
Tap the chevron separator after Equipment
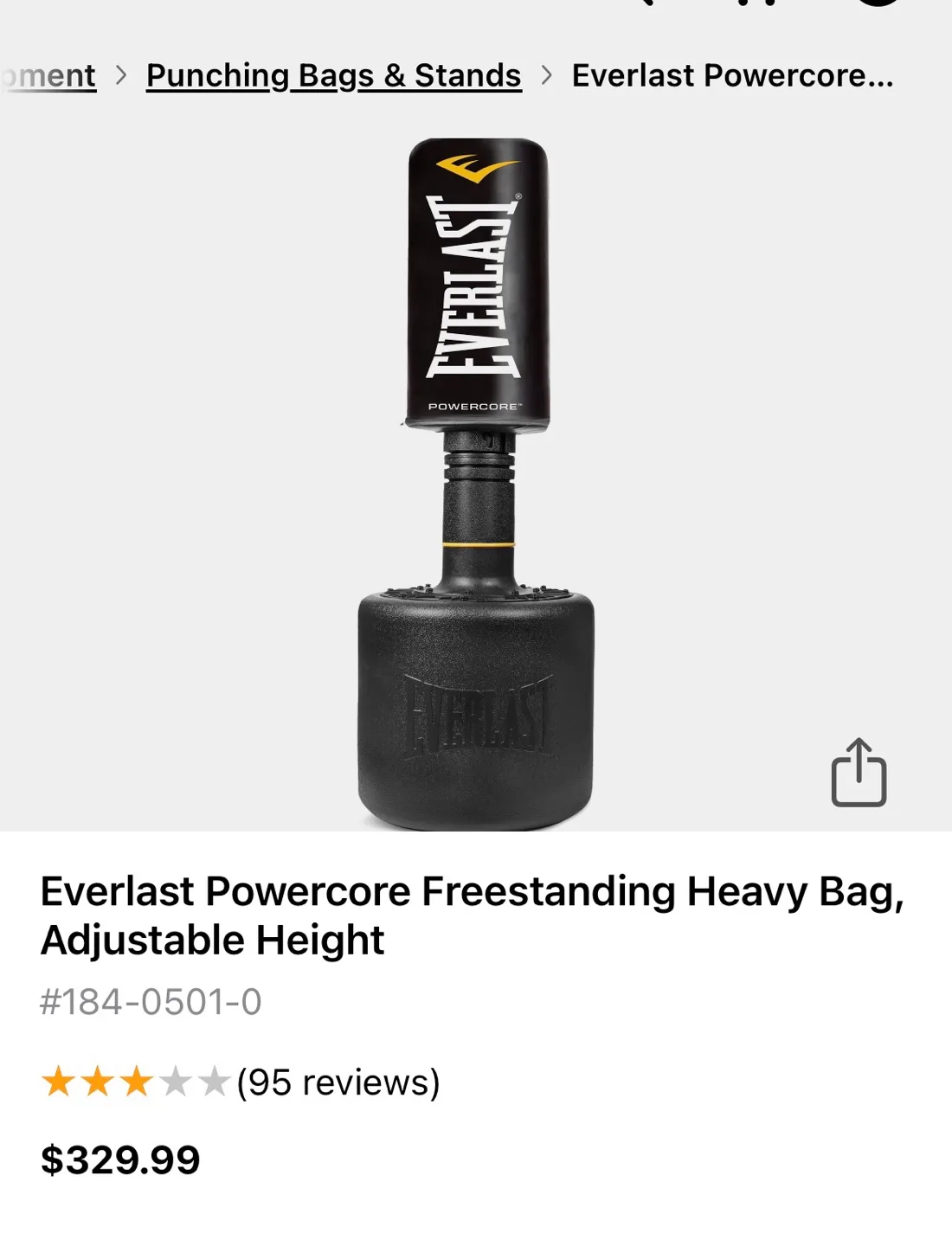pos(119,75)
